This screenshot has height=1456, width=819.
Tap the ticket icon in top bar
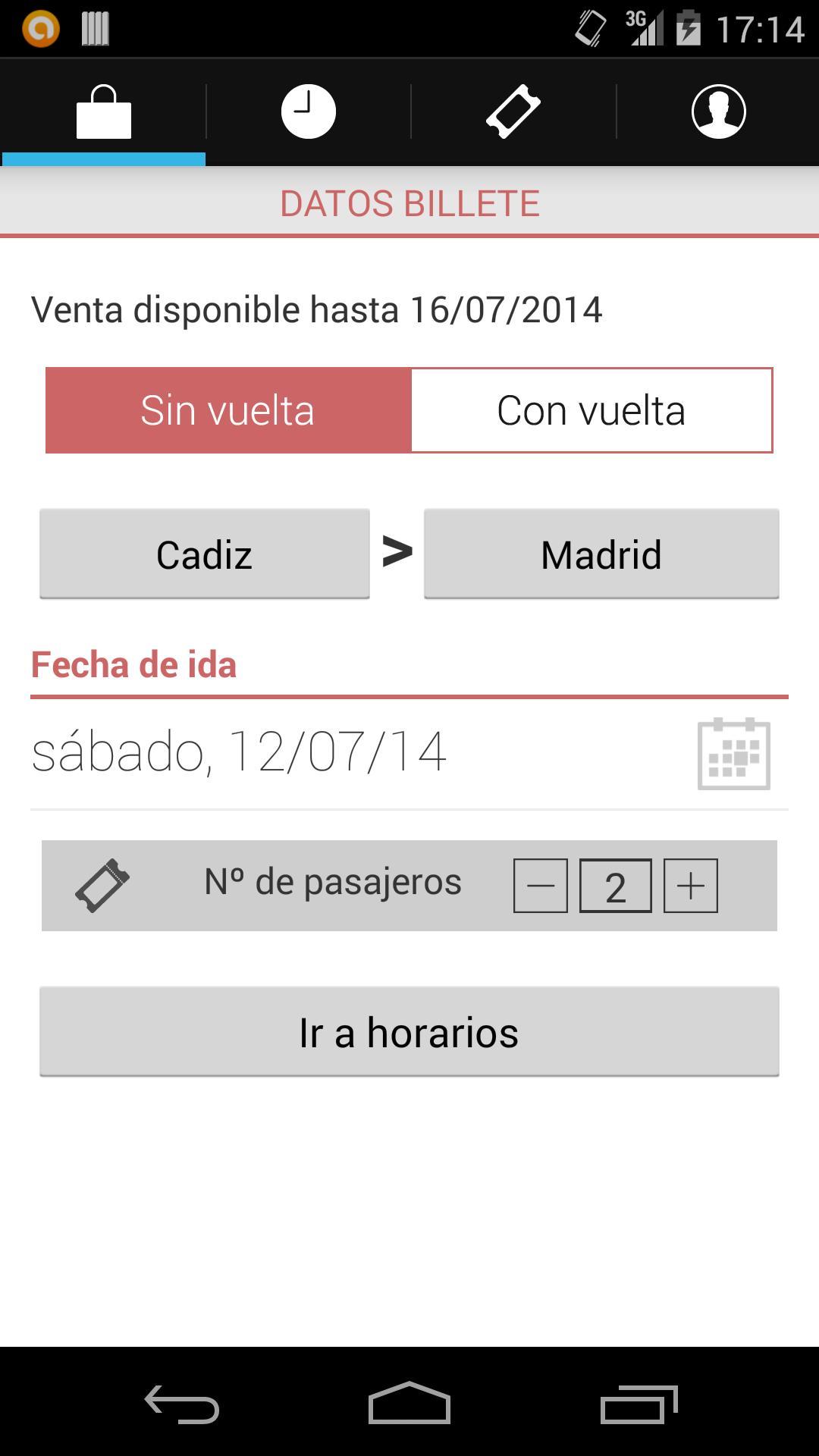512,110
